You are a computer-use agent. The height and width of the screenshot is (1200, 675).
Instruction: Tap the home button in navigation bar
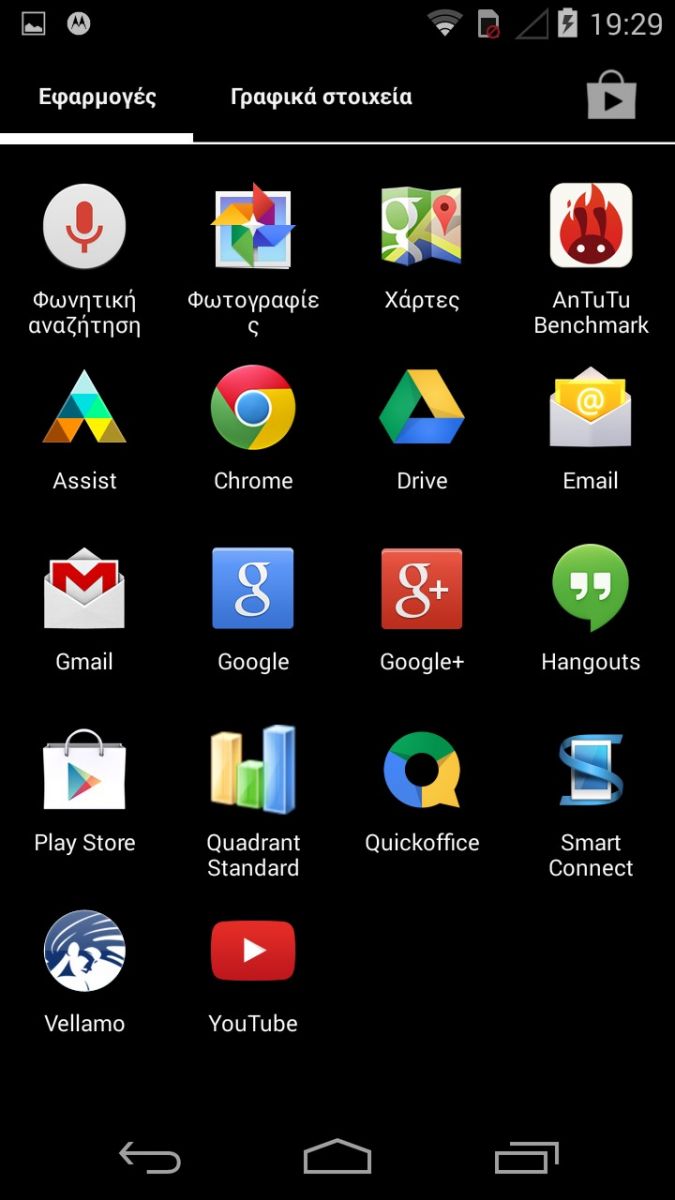click(x=337, y=1157)
